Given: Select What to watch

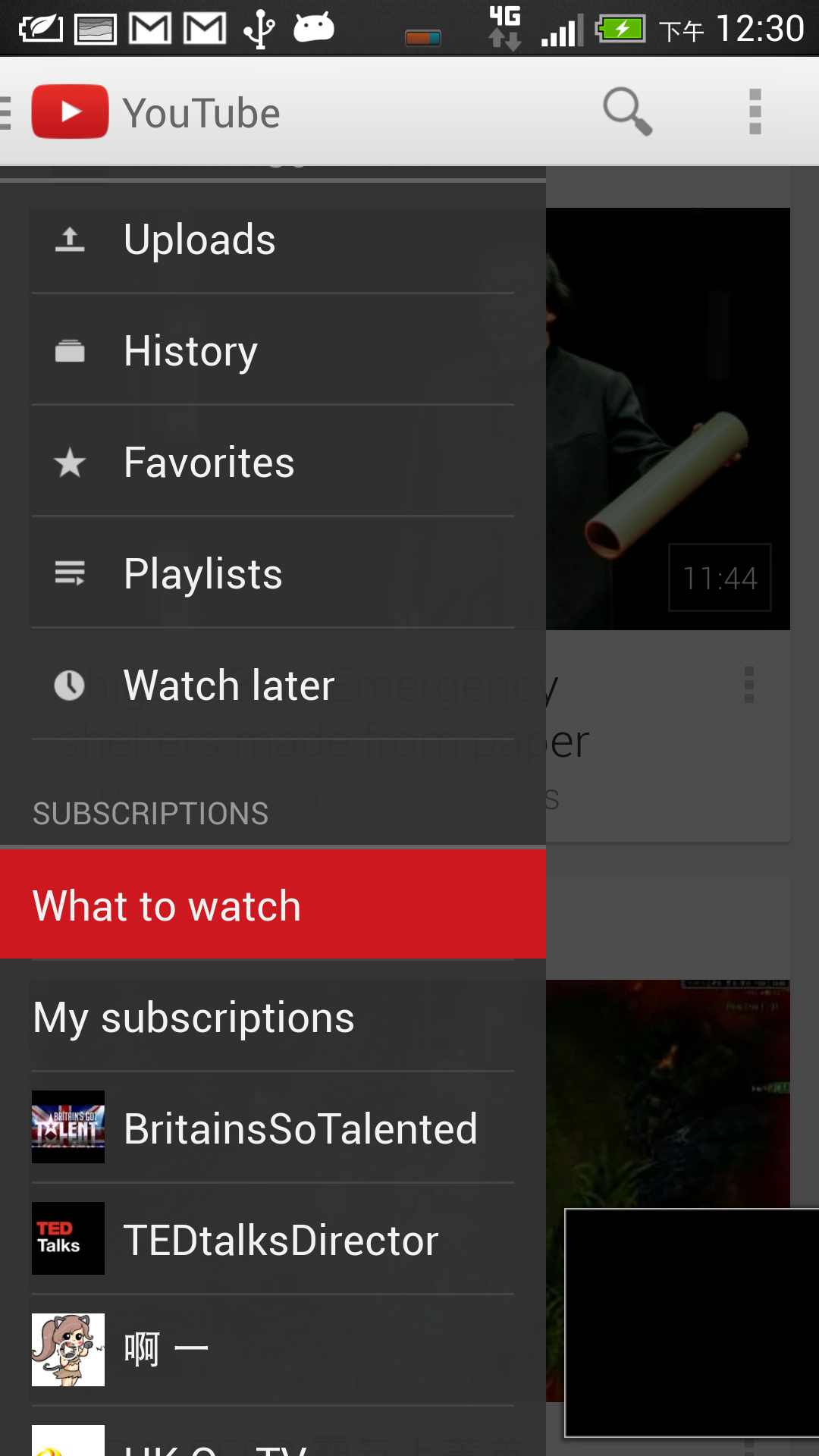Looking at the screenshot, I should [x=273, y=905].
